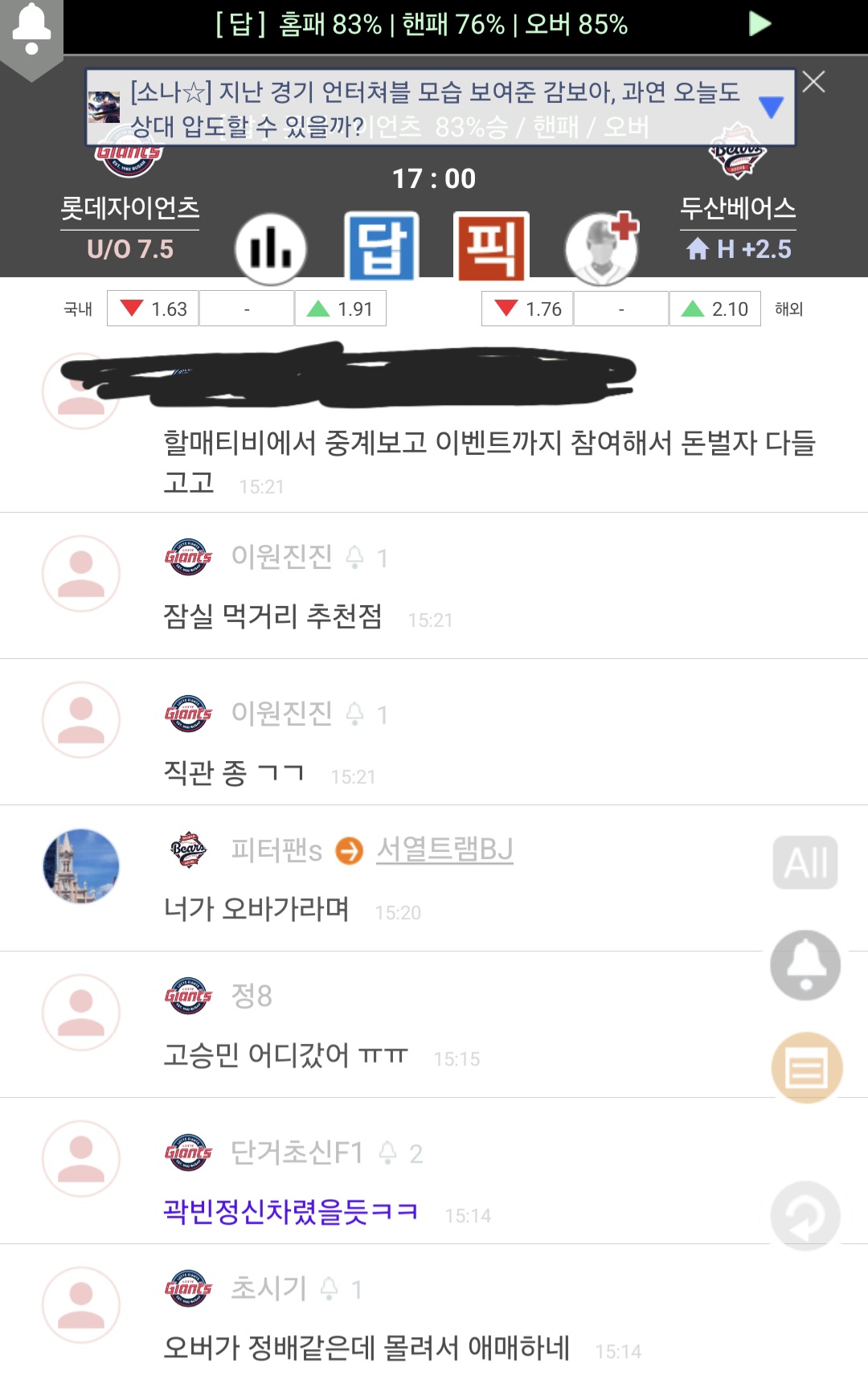This screenshot has height=1375, width=868.
Task: Tap the floating gray bell button
Action: tap(805, 964)
